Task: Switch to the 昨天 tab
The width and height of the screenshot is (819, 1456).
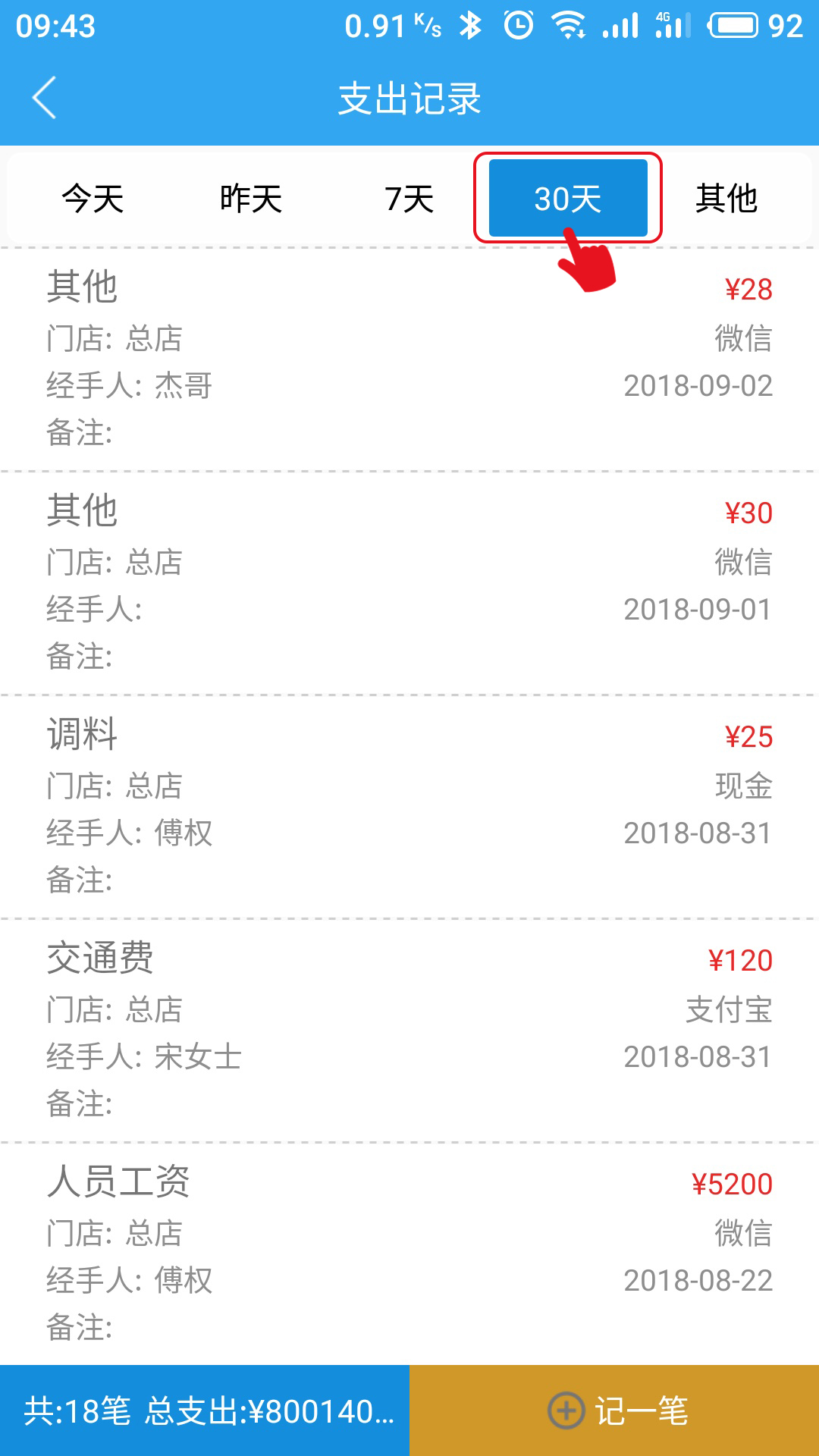Action: [x=251, y=199]
